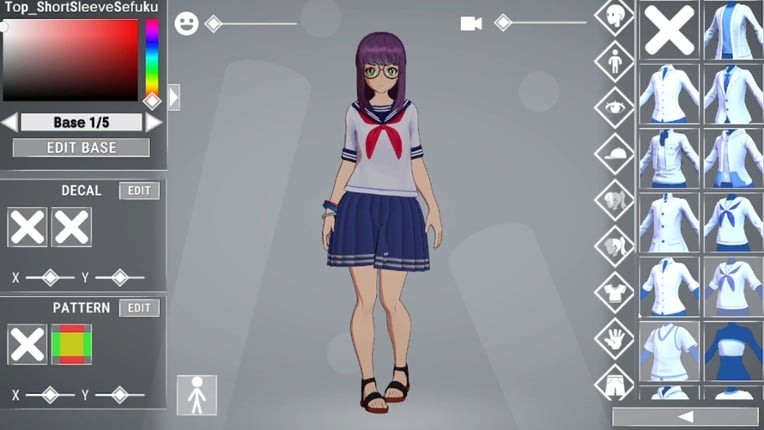Clear the pattern with the X slot
The image size is (764, 430).
27,344
